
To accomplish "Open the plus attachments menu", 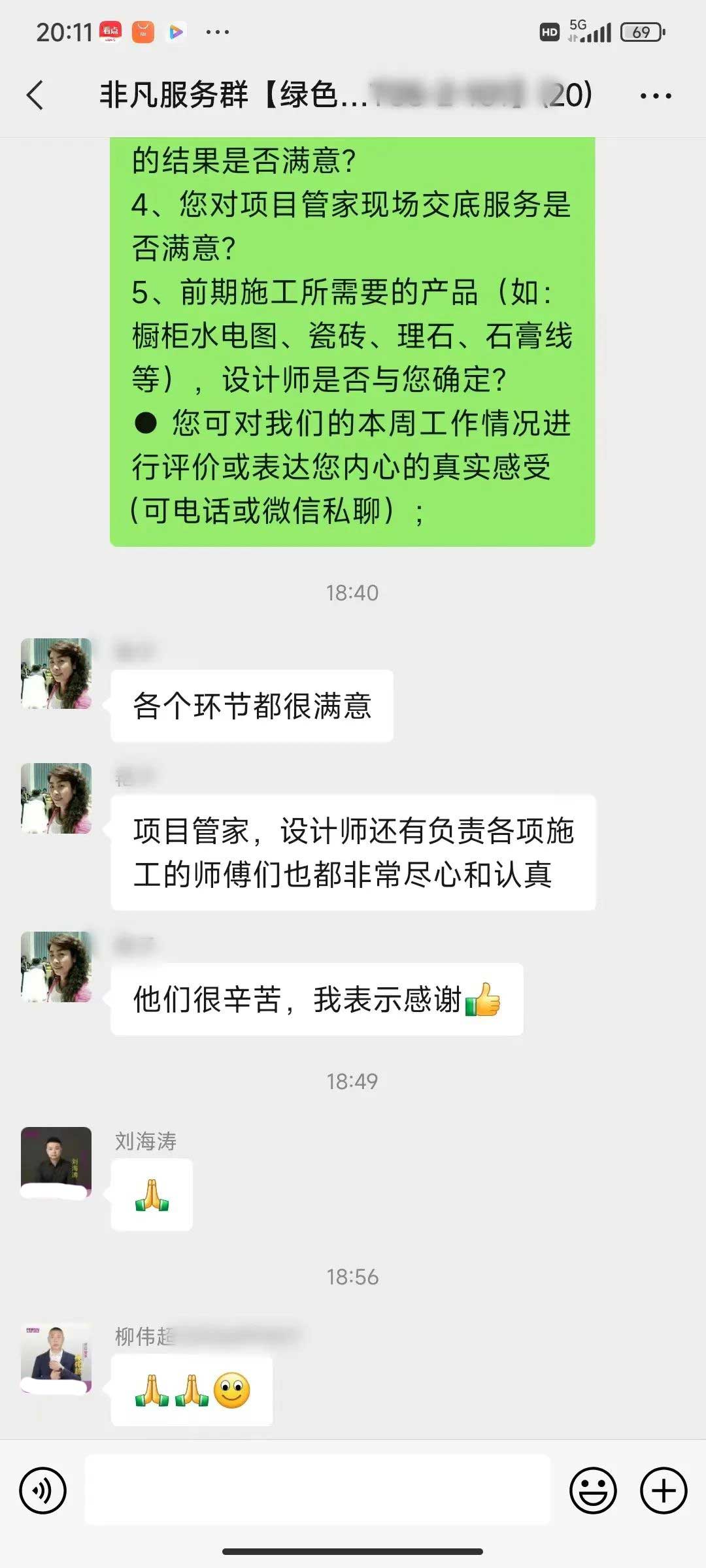I will [x=663, y=1490].
